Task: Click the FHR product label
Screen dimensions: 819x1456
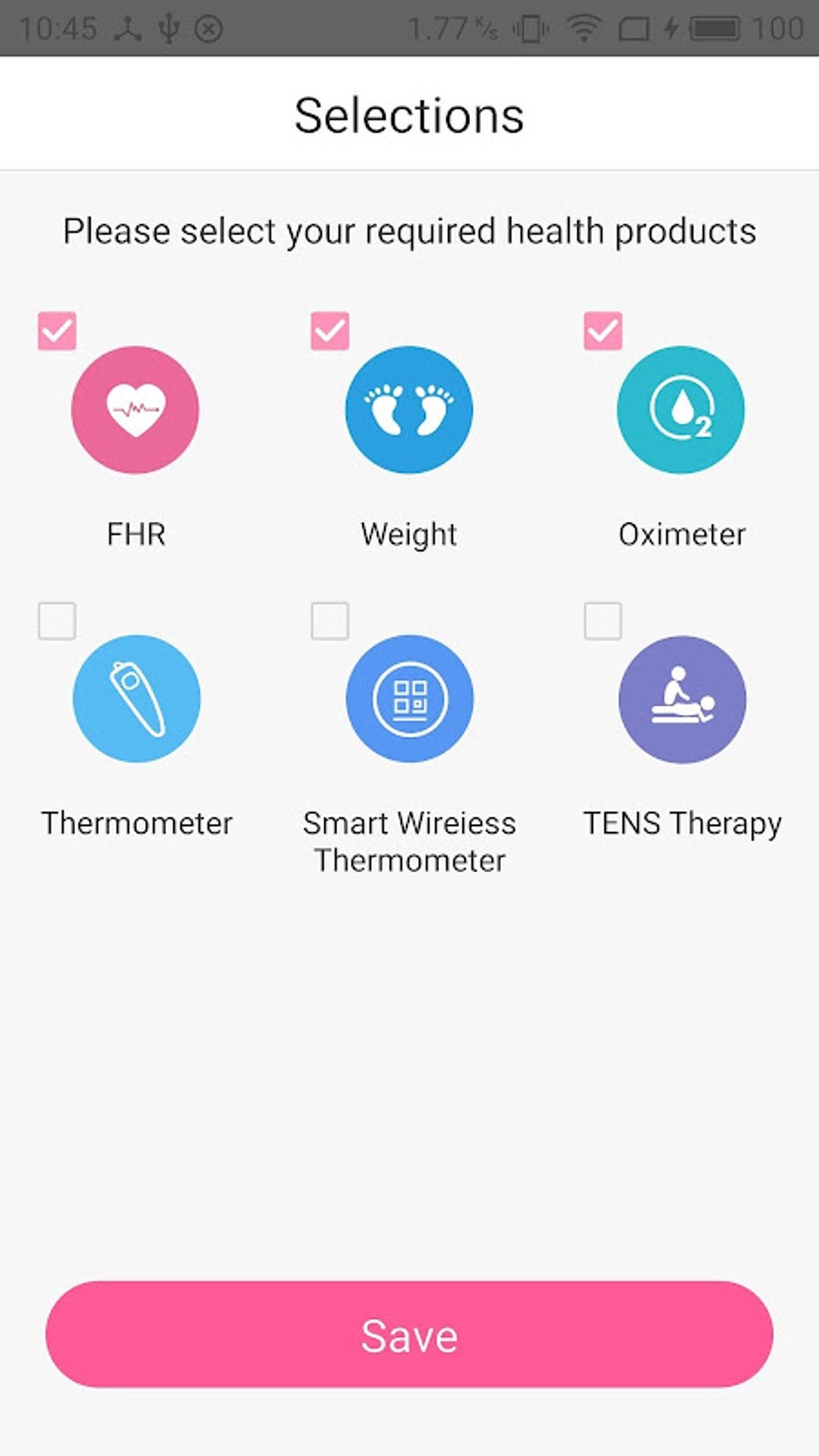Action: pyautogui.click(x=136, y=532)
